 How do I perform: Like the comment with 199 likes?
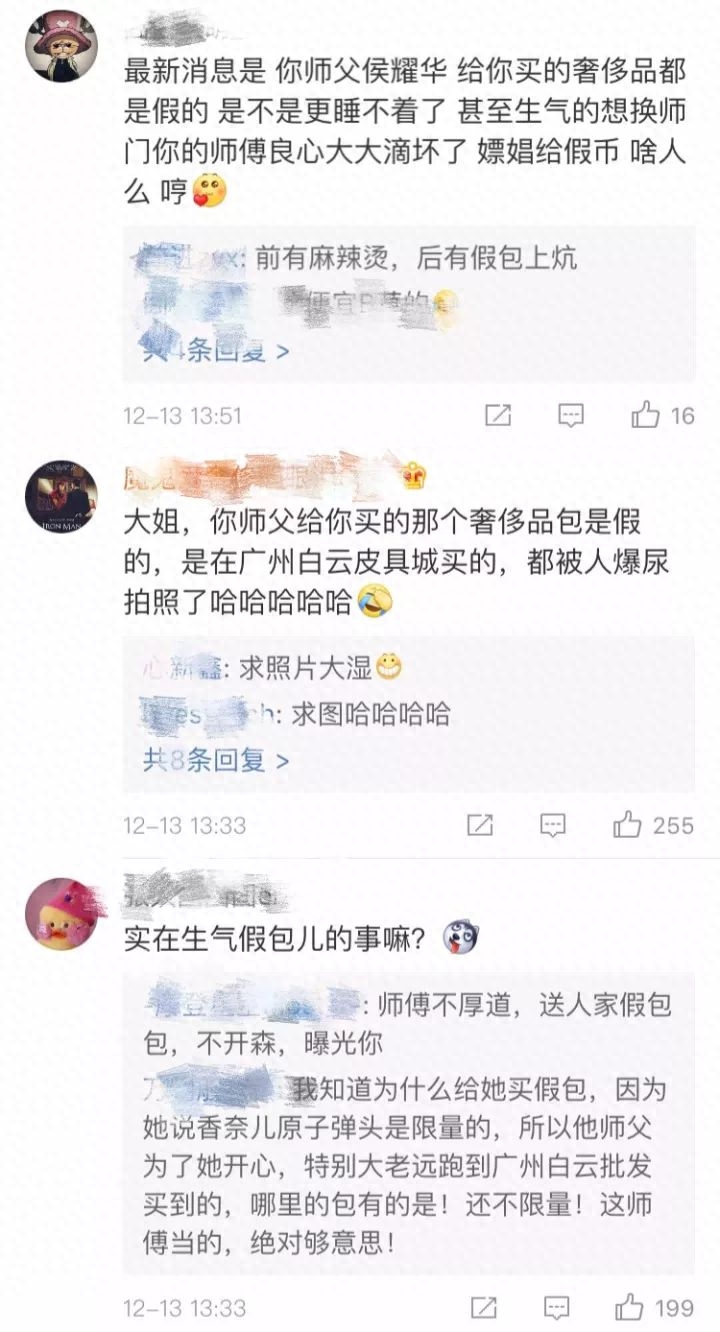(x=630, y=1307)
